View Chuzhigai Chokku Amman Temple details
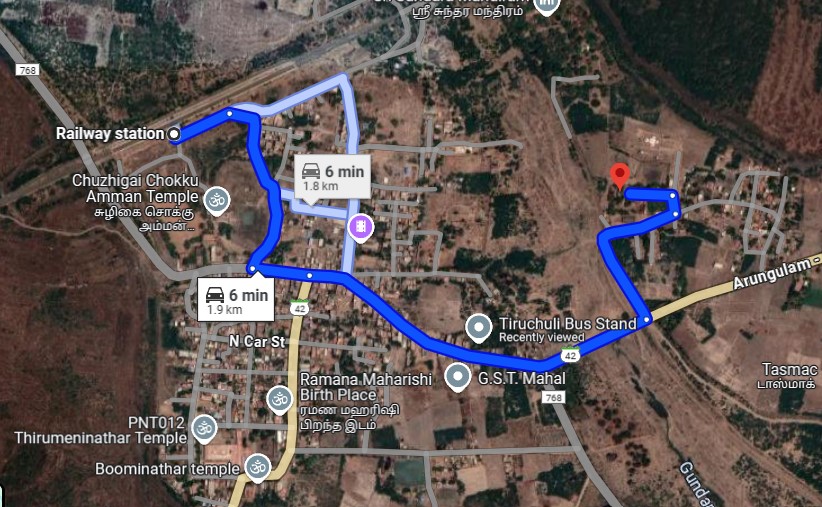The image size is (822, 507). click(215, 201)
